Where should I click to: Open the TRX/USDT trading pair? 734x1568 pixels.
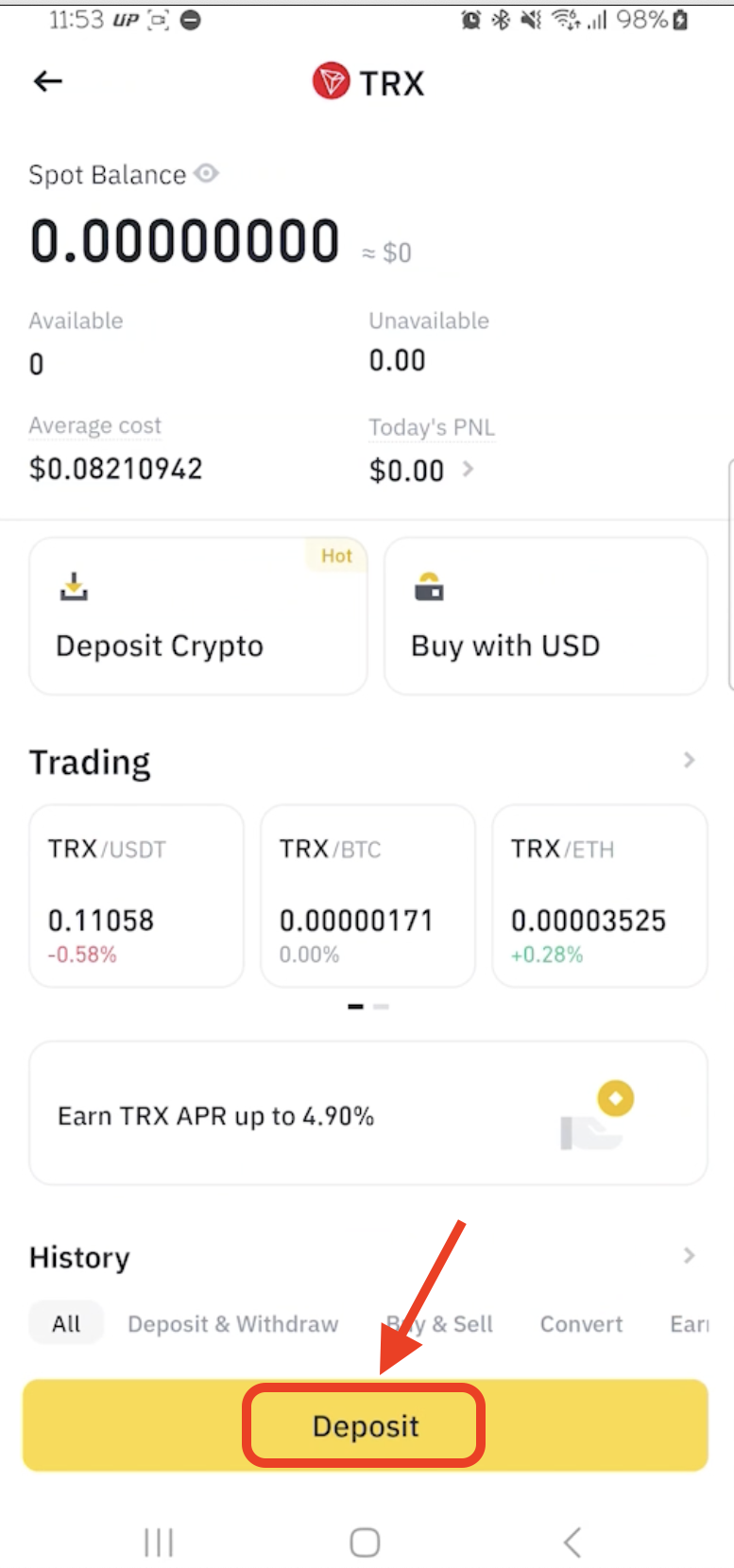click(x=137, y=896)
